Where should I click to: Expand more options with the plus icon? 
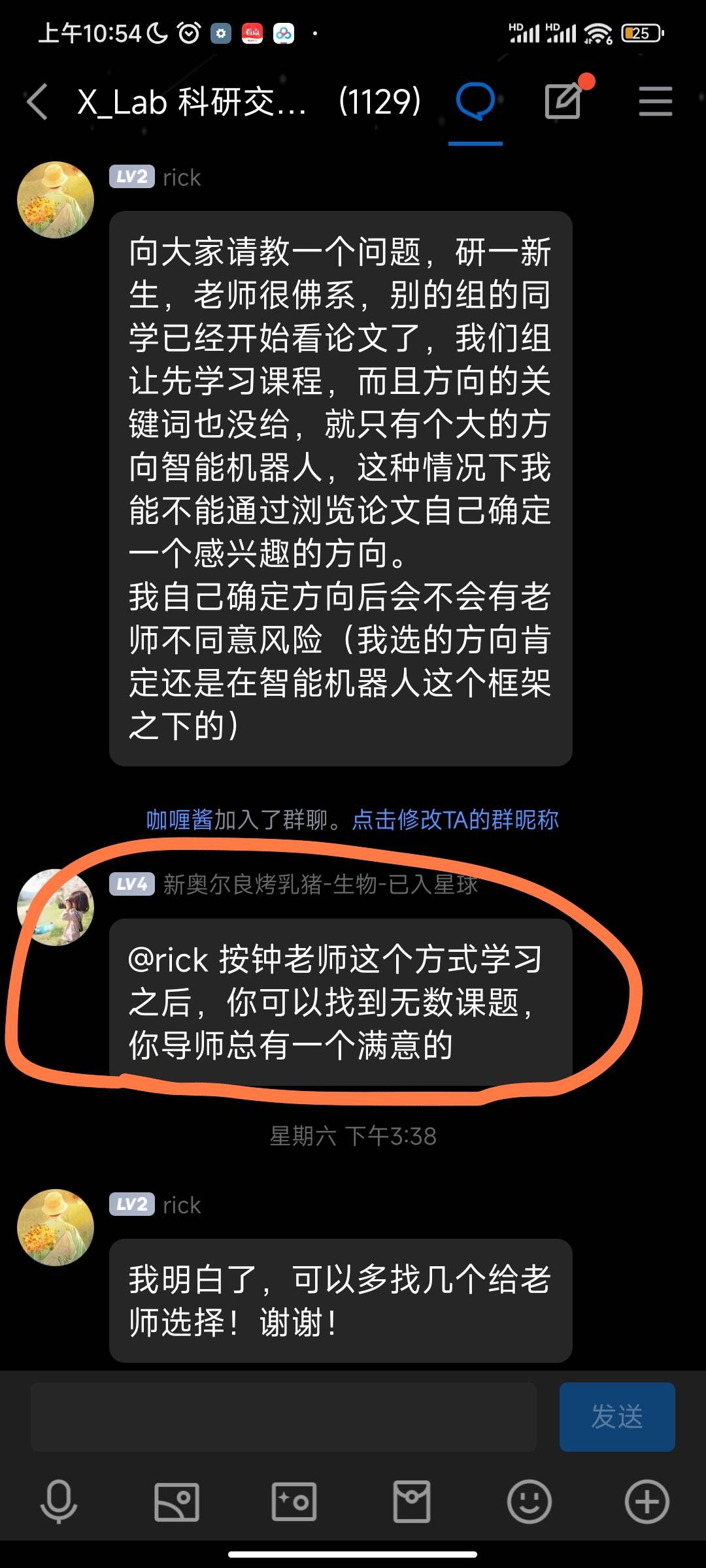[647, 1501]
